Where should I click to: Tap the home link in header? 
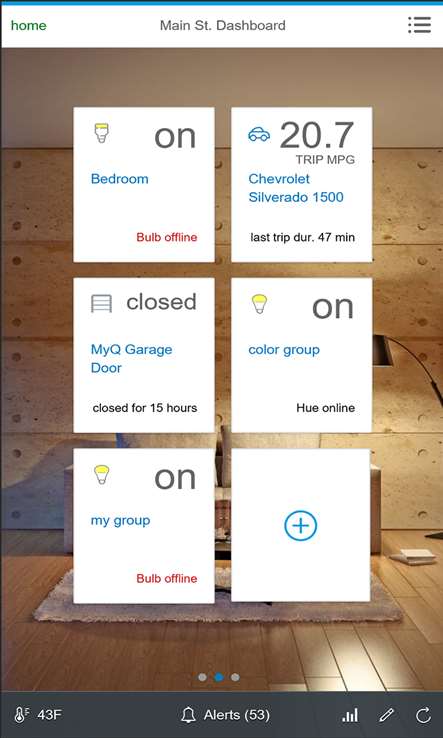pyautogui.click(x=28, y=25)
